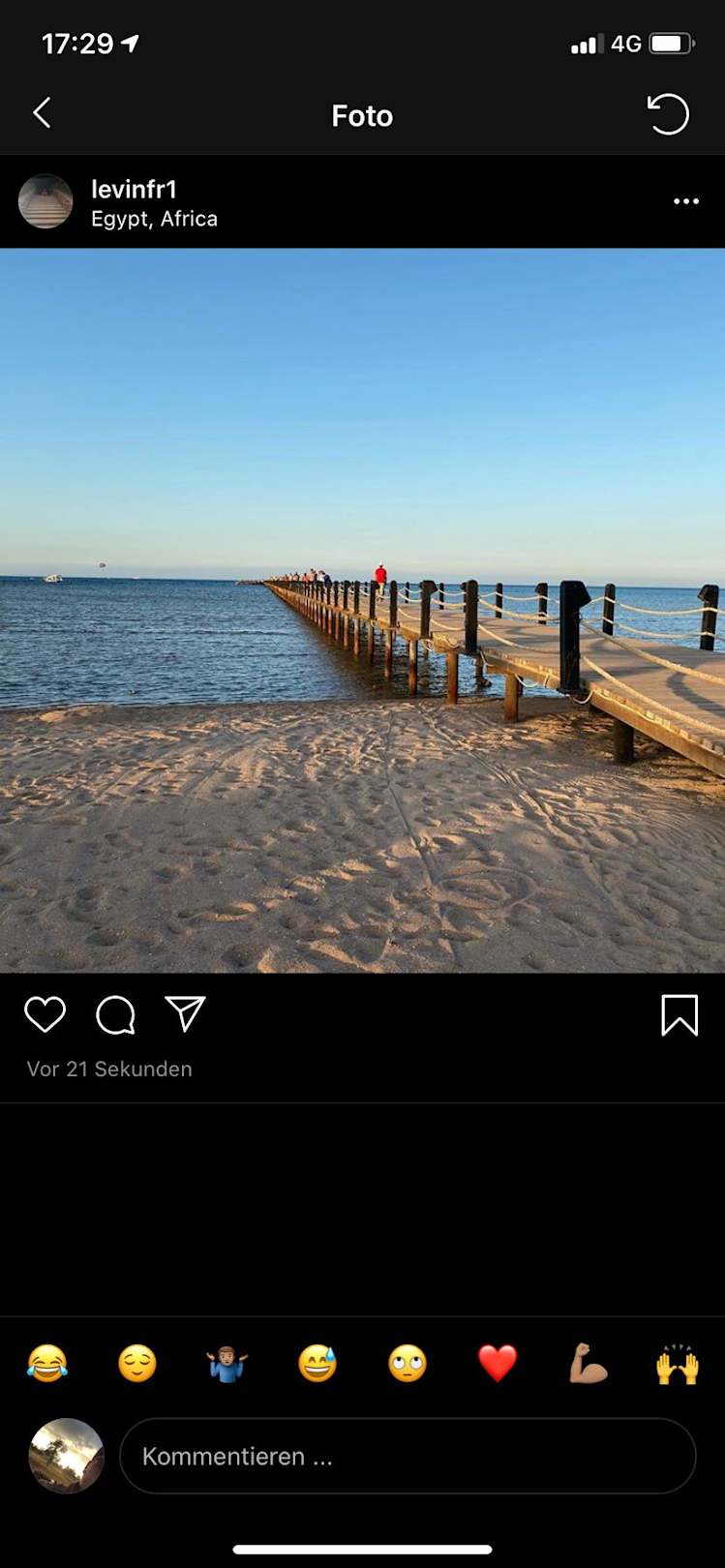Screen dimensions: 725x1568
Task: Open levinfr1's profile picture
Action: click(45, 201)
